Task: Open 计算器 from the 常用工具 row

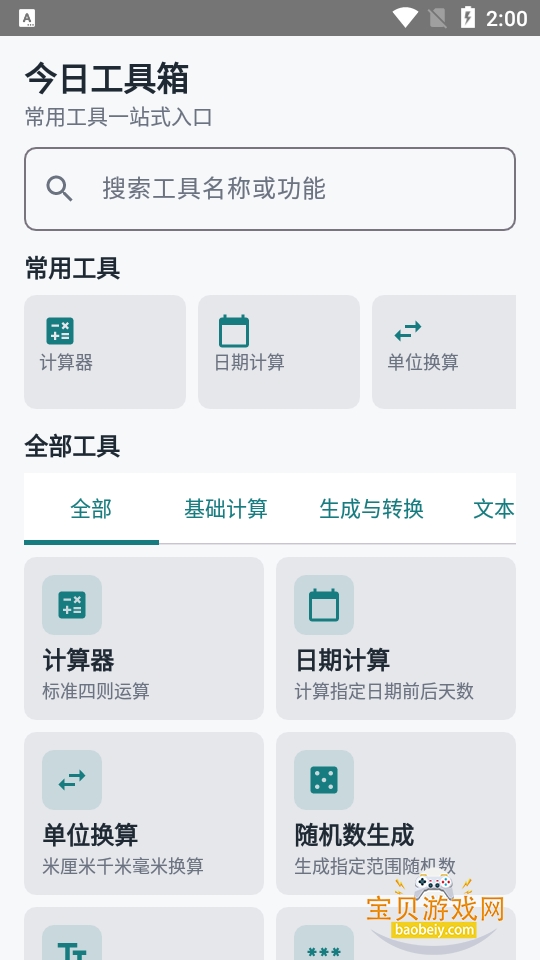Action: click(105, 352)
